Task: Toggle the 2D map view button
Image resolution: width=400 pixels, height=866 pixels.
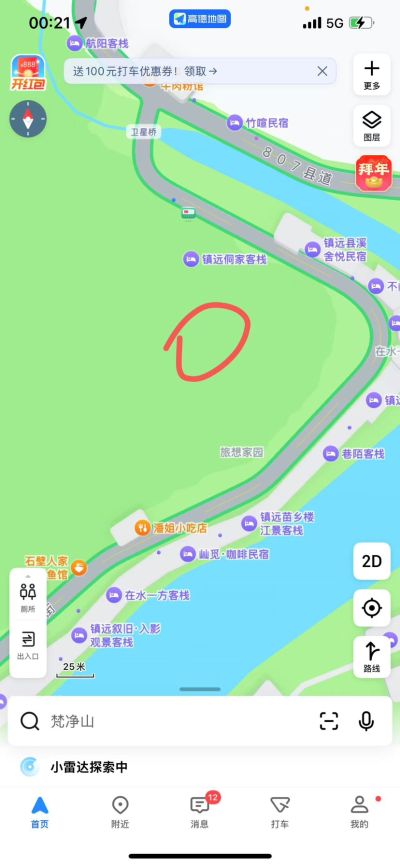Action: click(x=372, y=561)
